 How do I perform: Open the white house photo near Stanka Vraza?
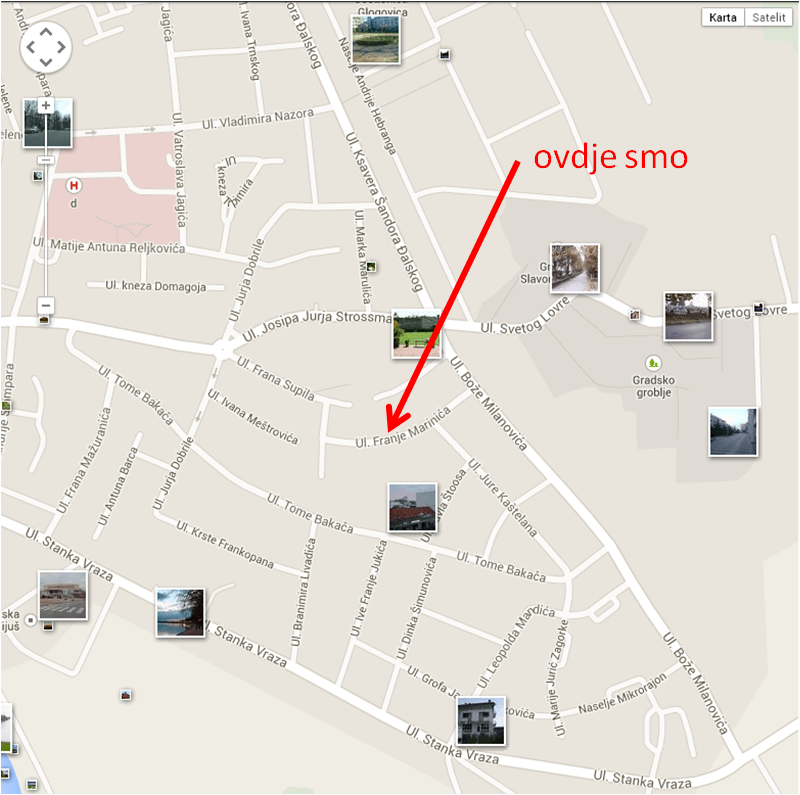480,721
